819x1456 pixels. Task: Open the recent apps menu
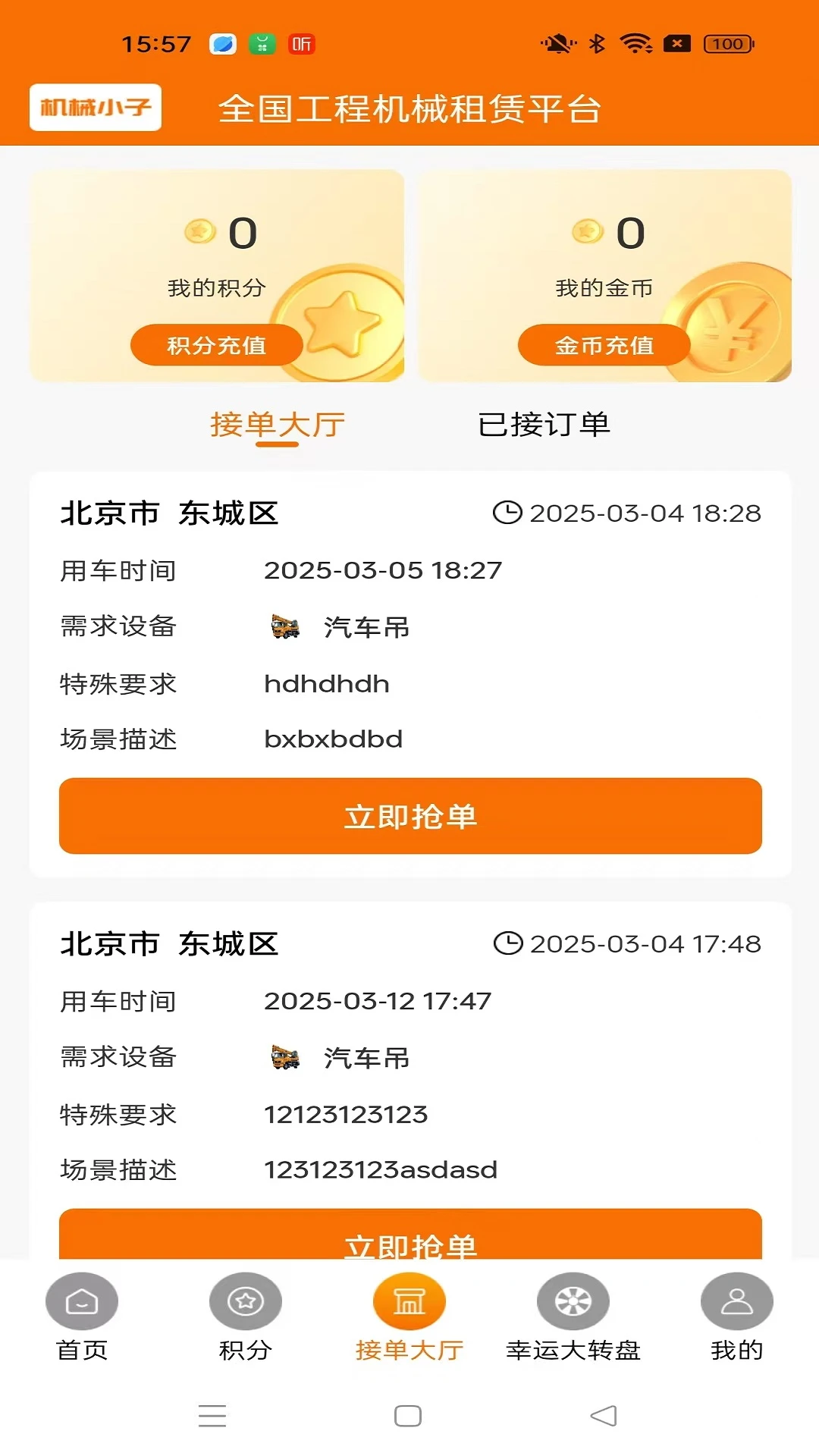(212, 1416)
